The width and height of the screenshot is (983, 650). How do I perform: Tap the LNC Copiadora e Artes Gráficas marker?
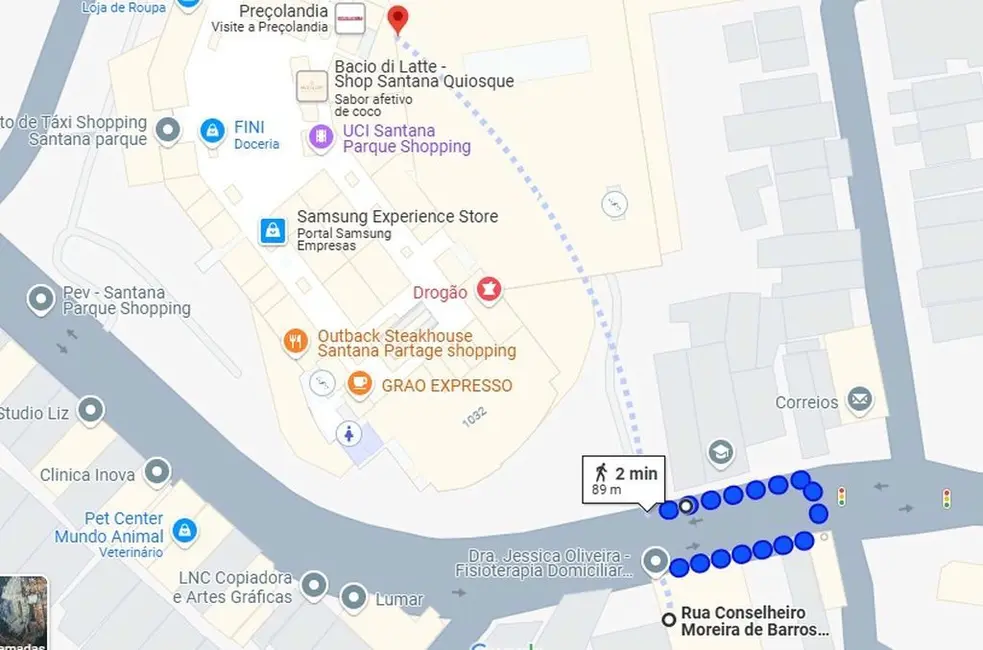314,585
